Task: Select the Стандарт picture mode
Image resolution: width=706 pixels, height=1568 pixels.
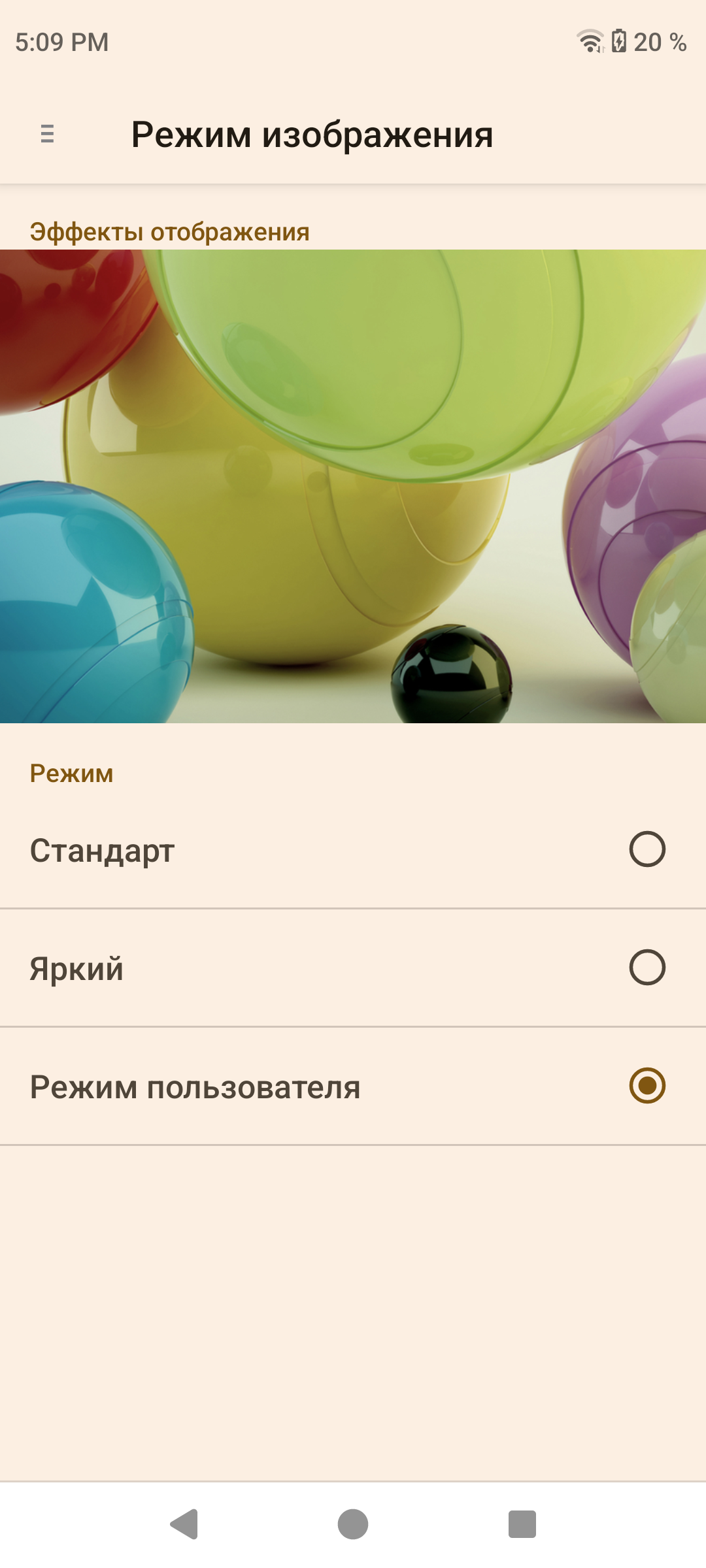Action: tap(647, 849)
